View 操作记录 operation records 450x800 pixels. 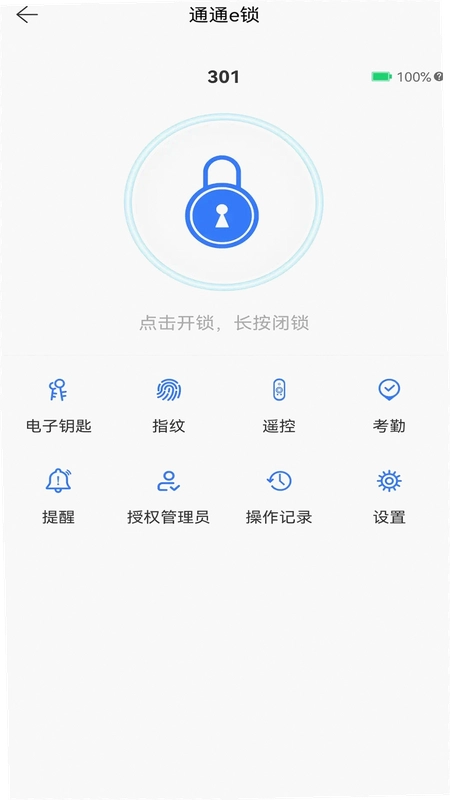pos(279,497)
